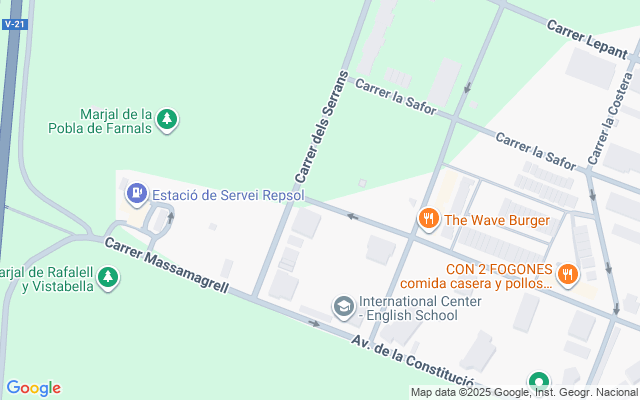Open the Estació de Servei Repsol marker

(x=135, y=191)
